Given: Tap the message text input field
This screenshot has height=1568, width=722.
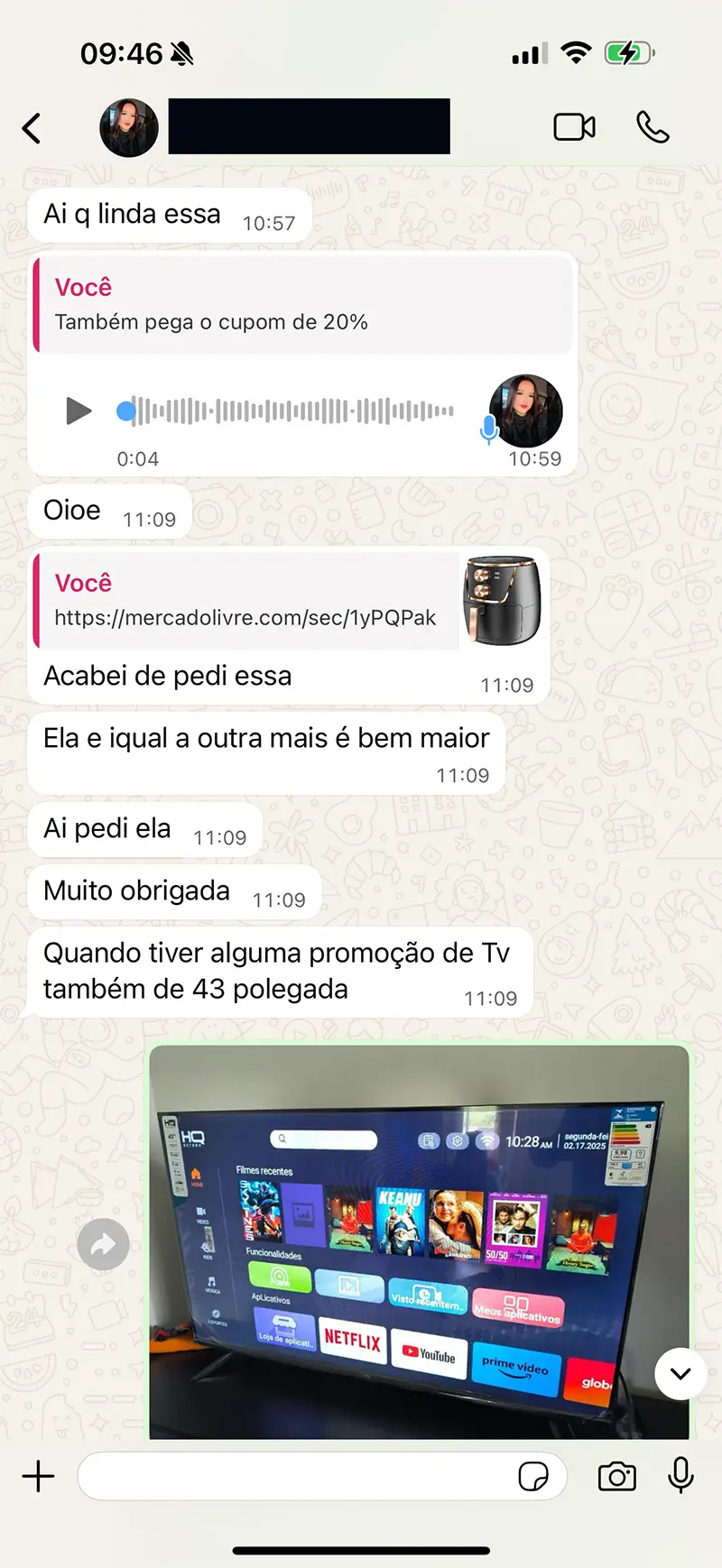Looking at the screenshot, I should (298, 1477).
